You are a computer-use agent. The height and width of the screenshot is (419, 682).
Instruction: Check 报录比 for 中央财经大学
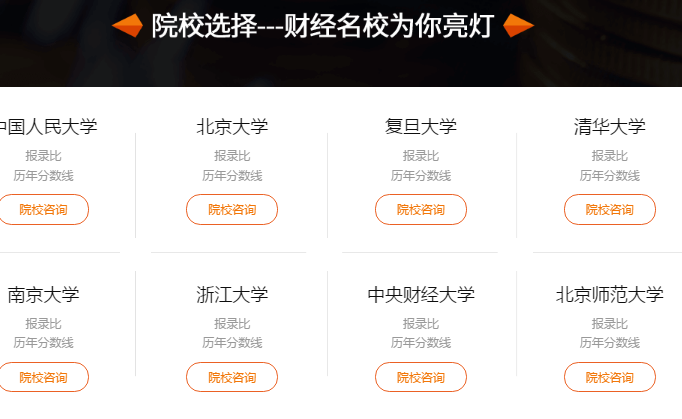421,323
